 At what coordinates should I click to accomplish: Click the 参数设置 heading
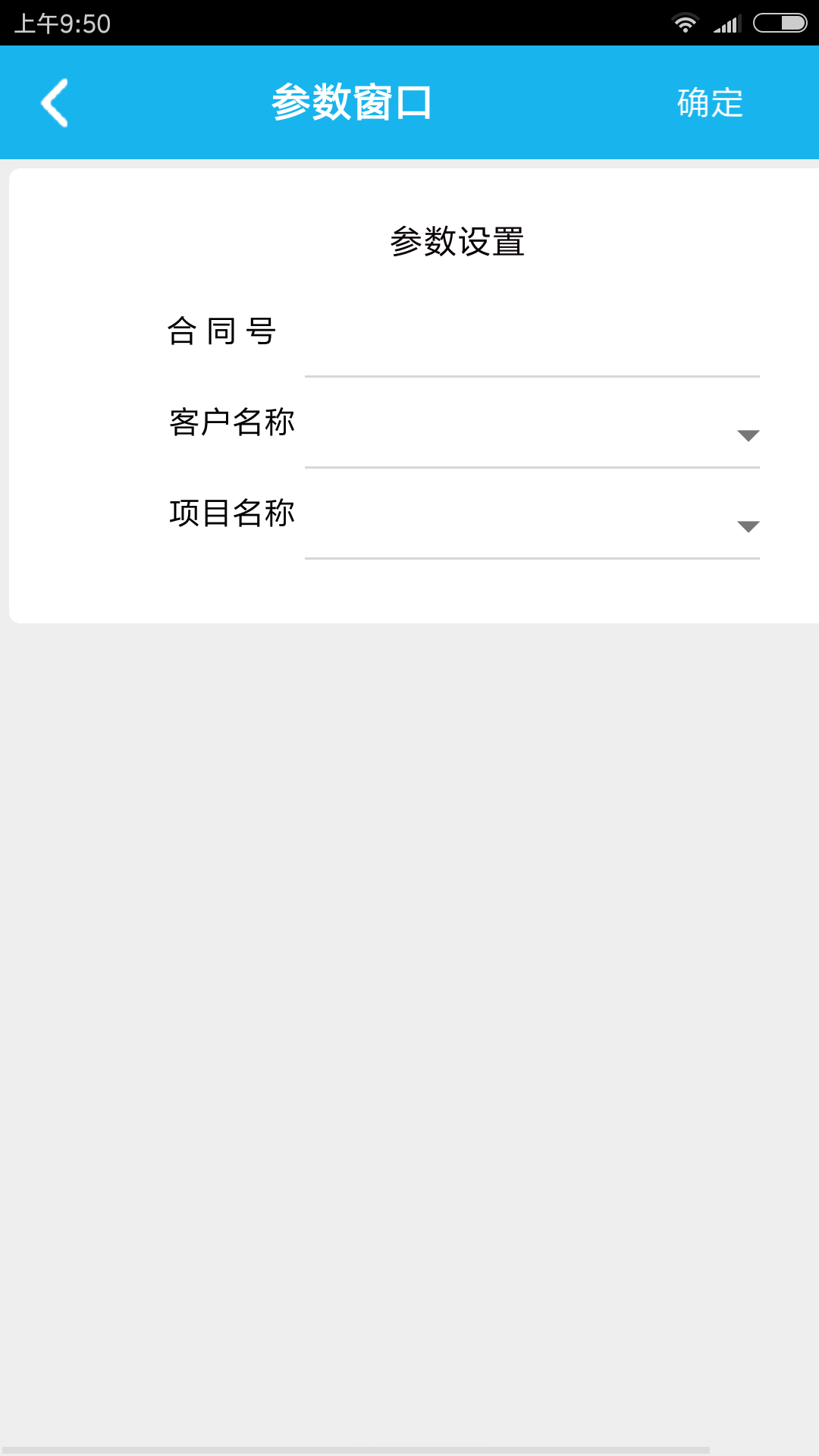458,240
